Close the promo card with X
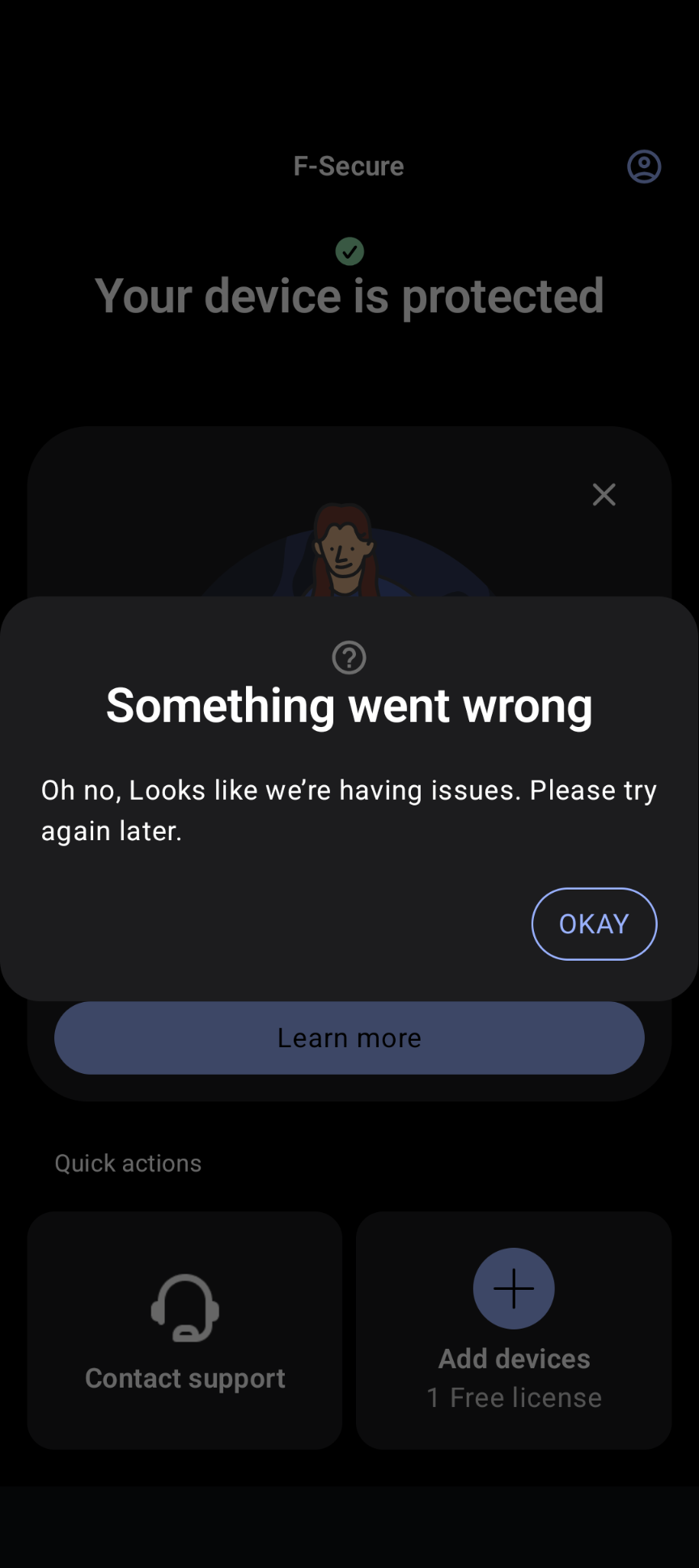This screenshot has width=699, height=1568. [604, 494]
